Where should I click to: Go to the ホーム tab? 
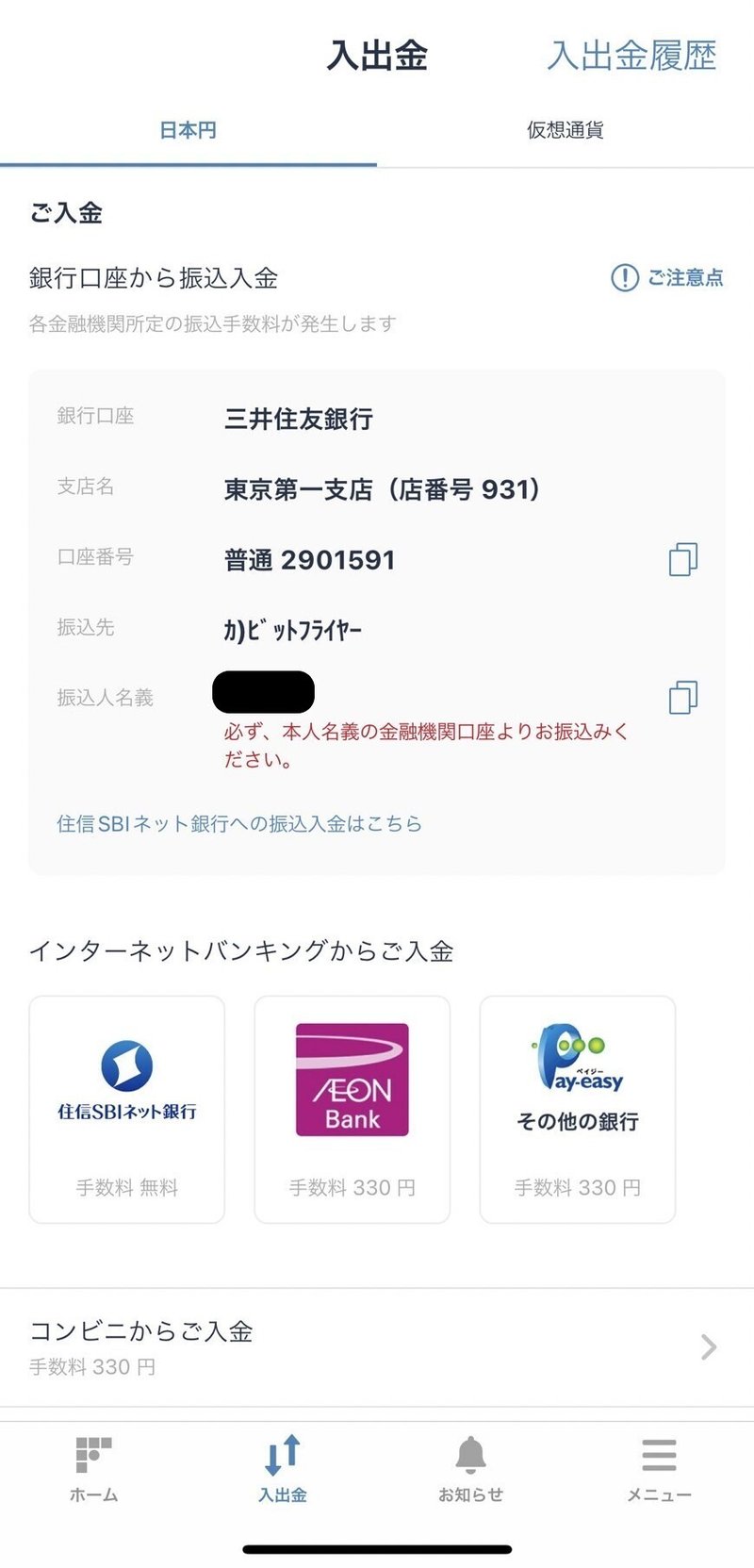tap(94, 1469)
